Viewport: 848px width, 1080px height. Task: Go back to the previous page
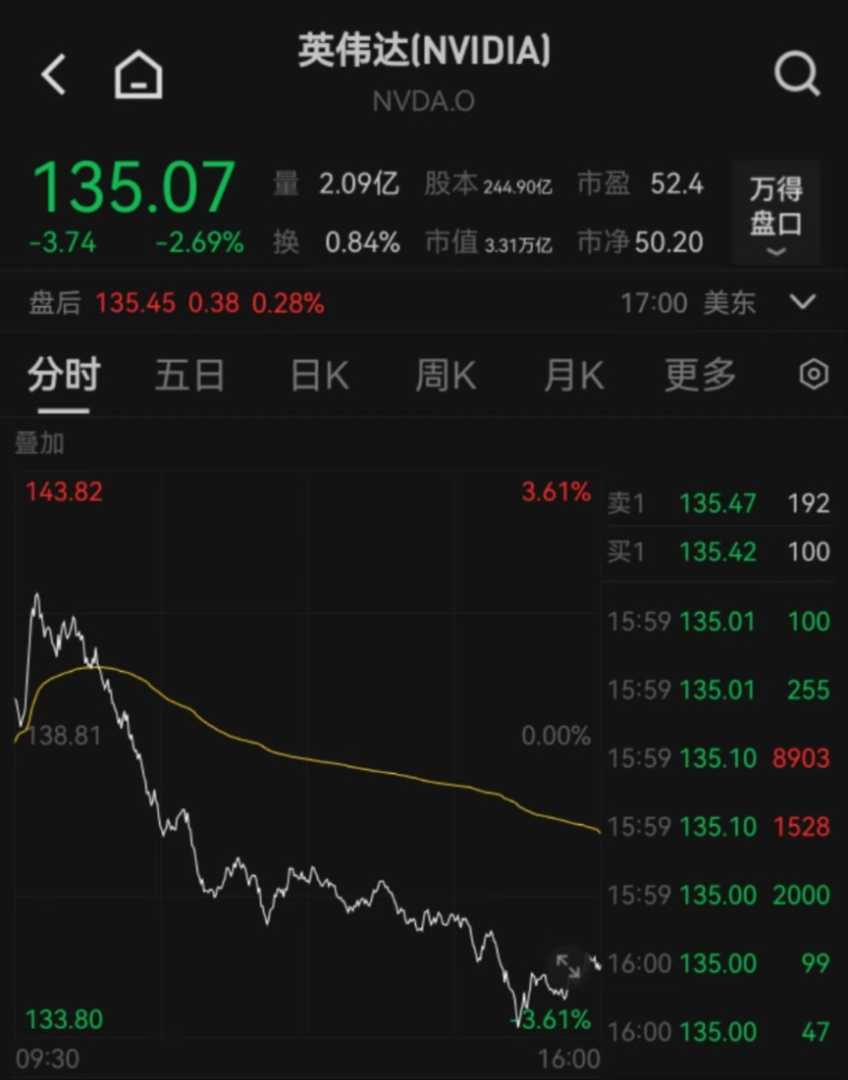pos(53,75)
